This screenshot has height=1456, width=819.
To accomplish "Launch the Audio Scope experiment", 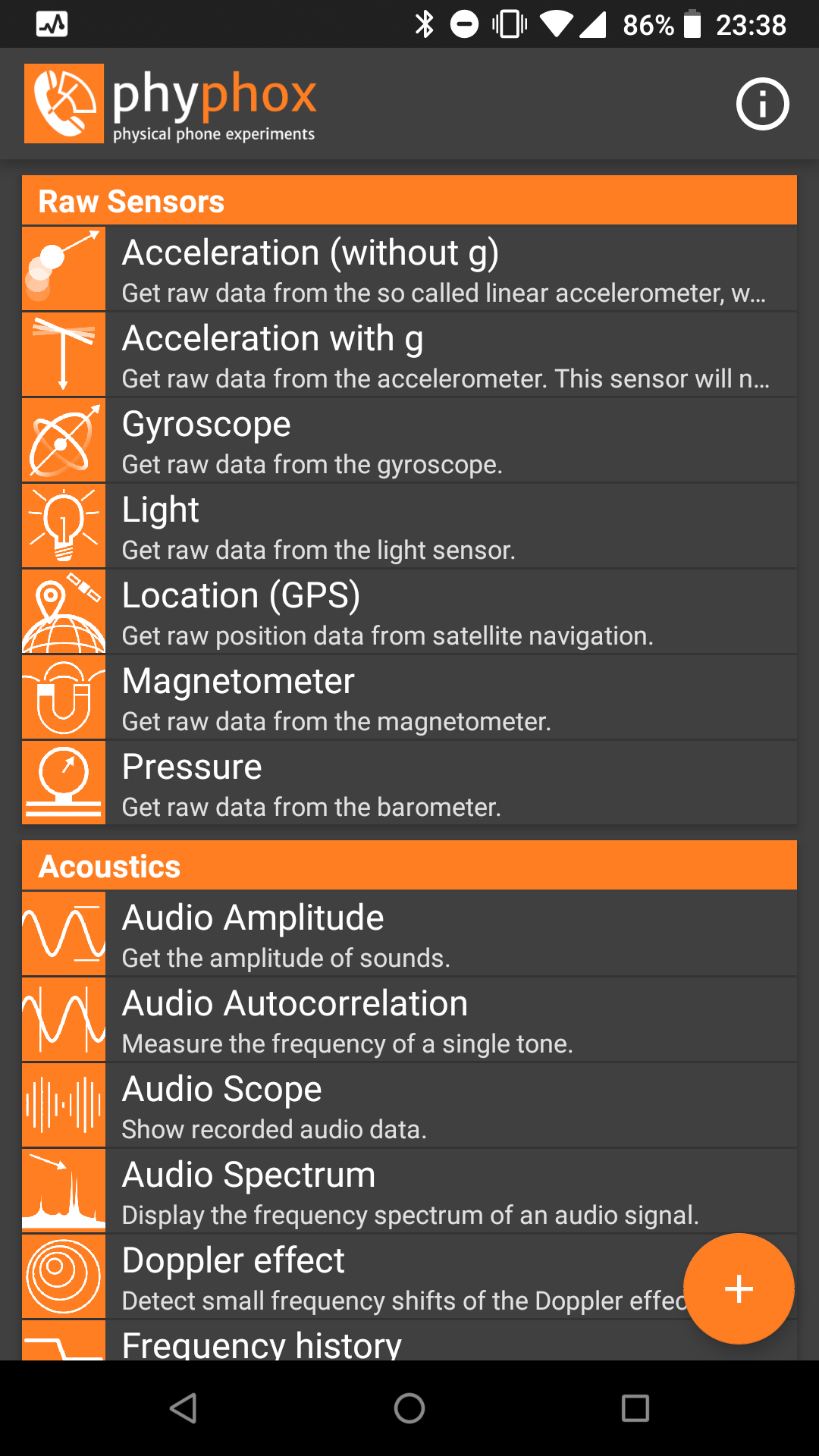I will point(409,1105).
